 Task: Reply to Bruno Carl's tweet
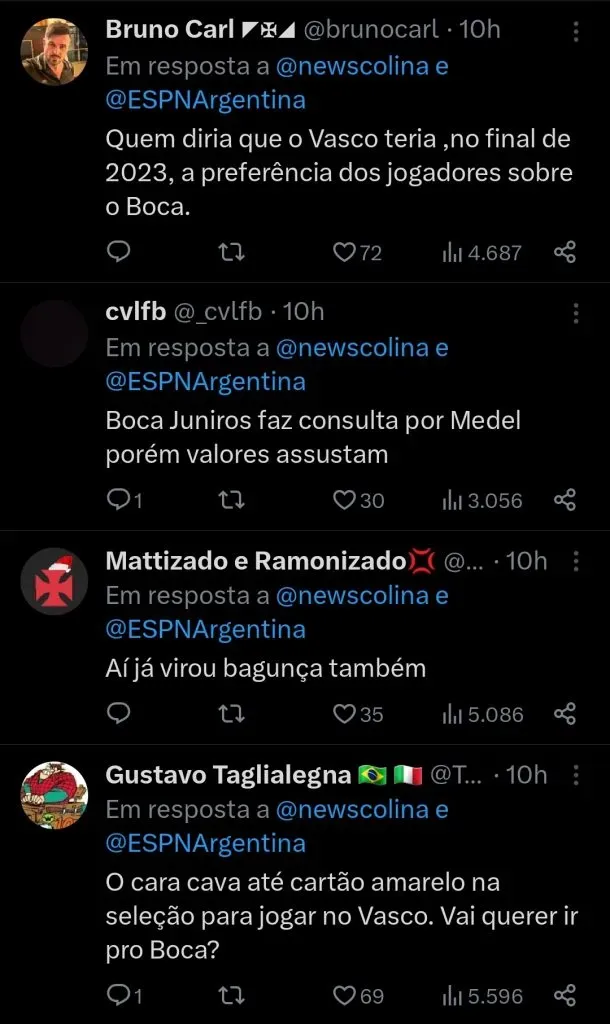pos(118,252)
